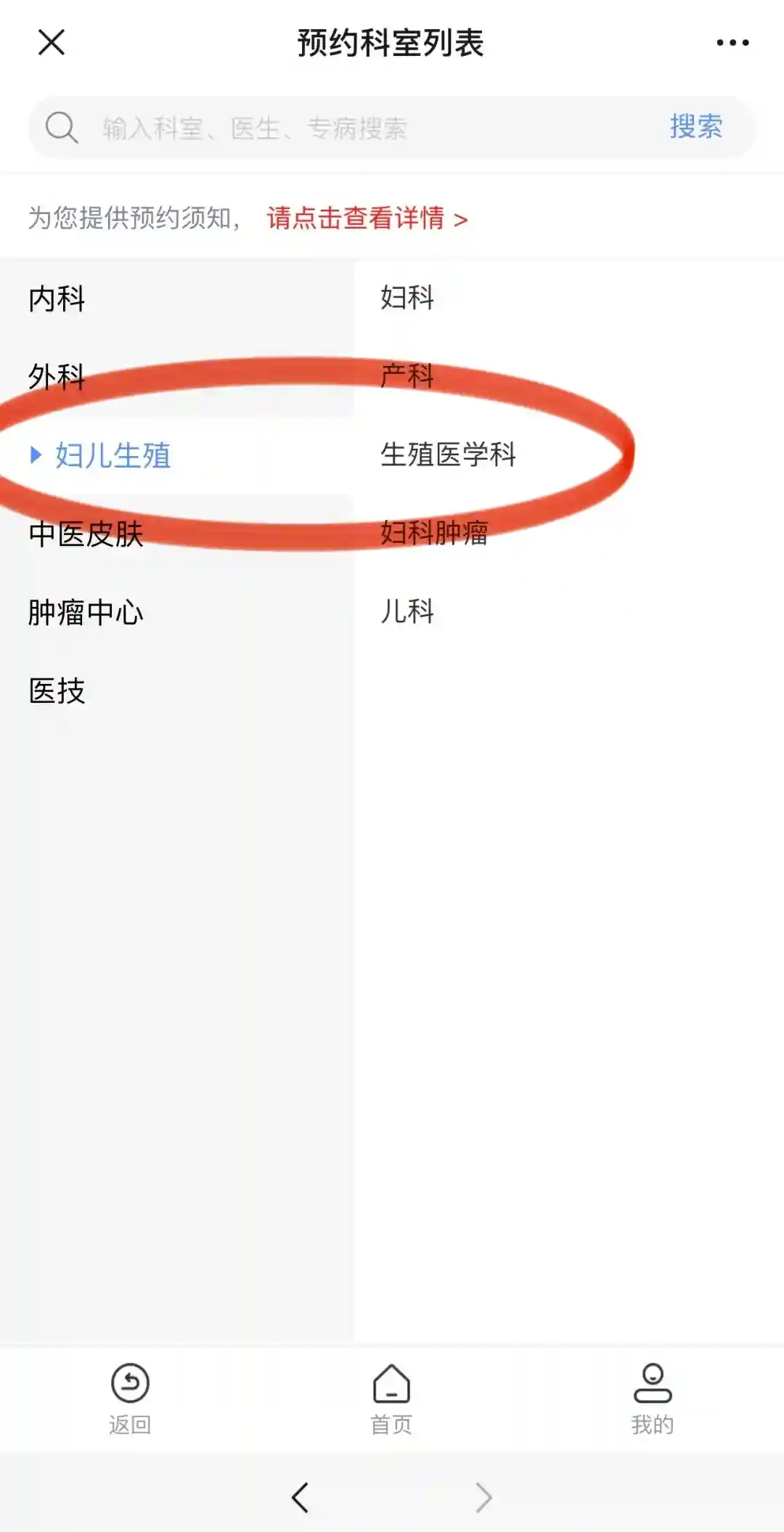Open the 产科 department

(x=407, y=376)
